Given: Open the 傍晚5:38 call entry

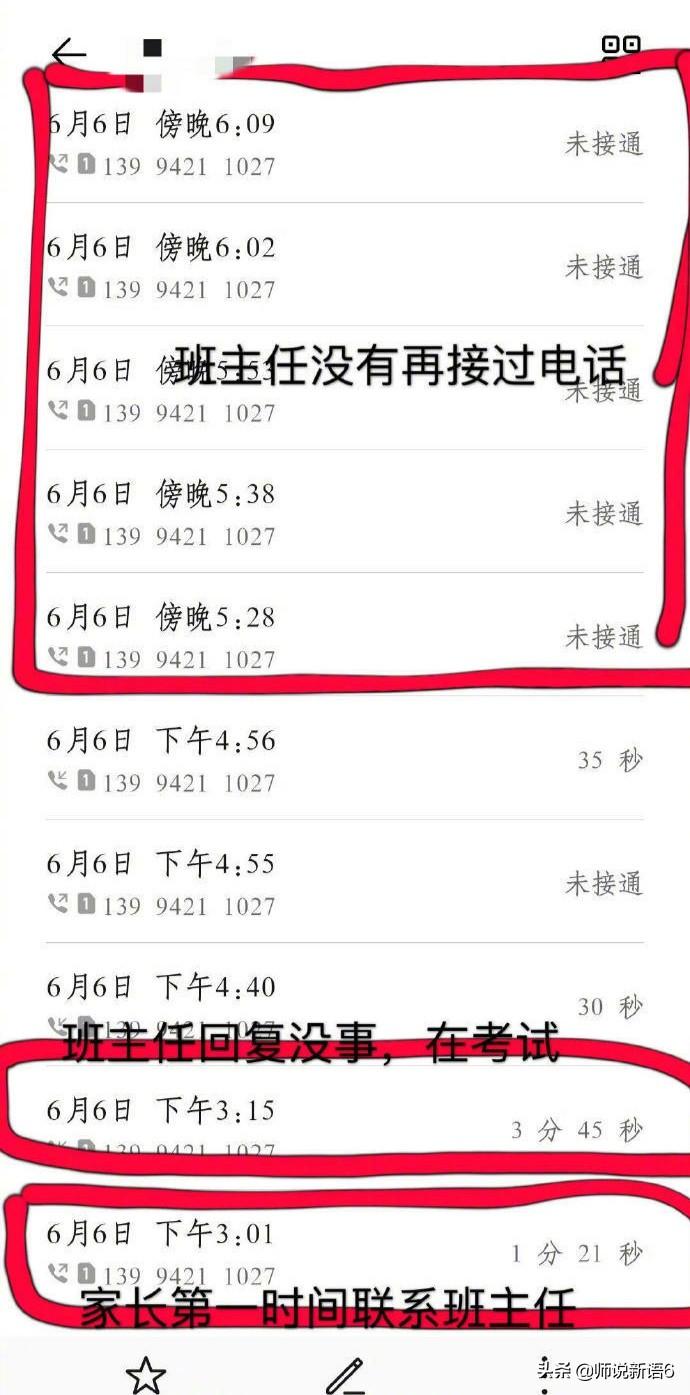Looking at the screenshot, I should [x=340, y=513].
